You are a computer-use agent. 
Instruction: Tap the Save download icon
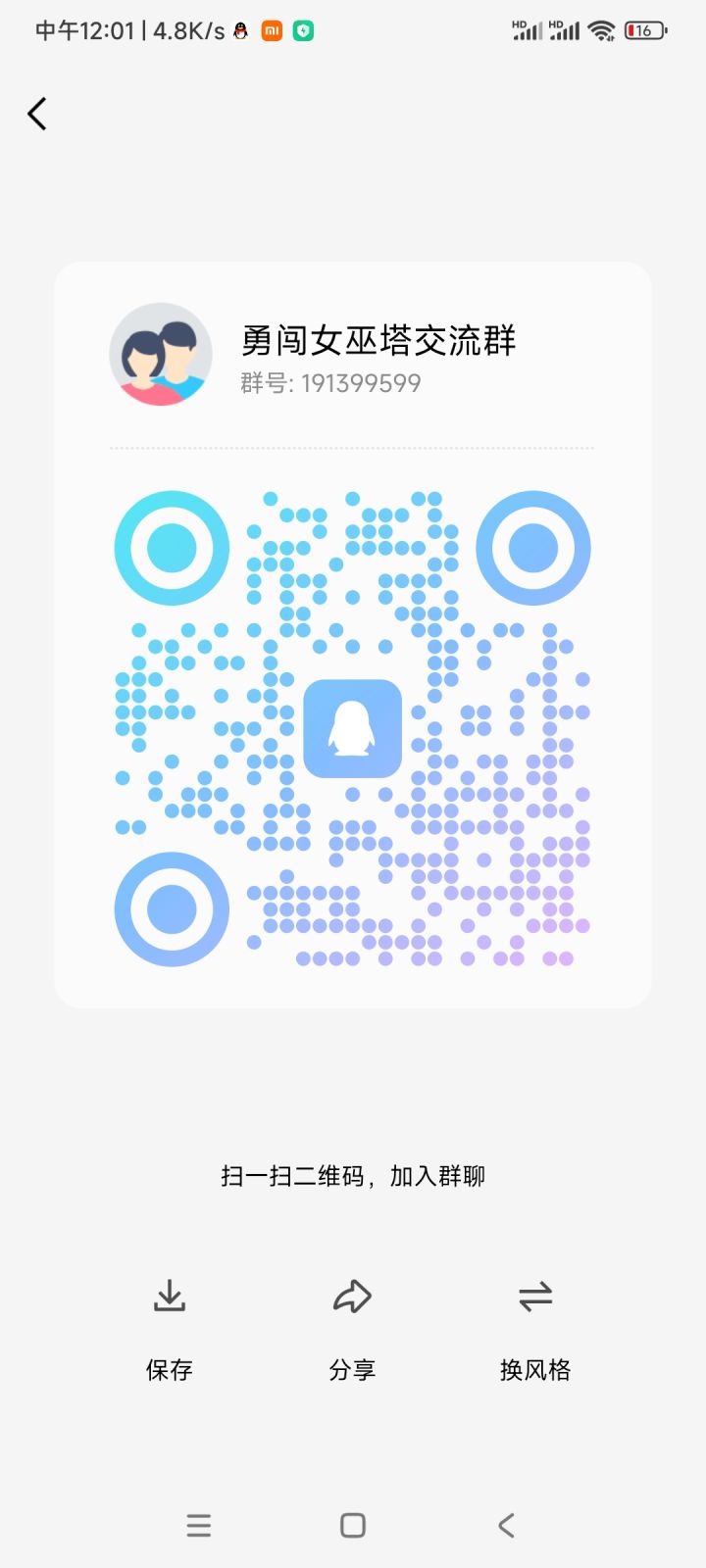click(x=170, y=1297)
